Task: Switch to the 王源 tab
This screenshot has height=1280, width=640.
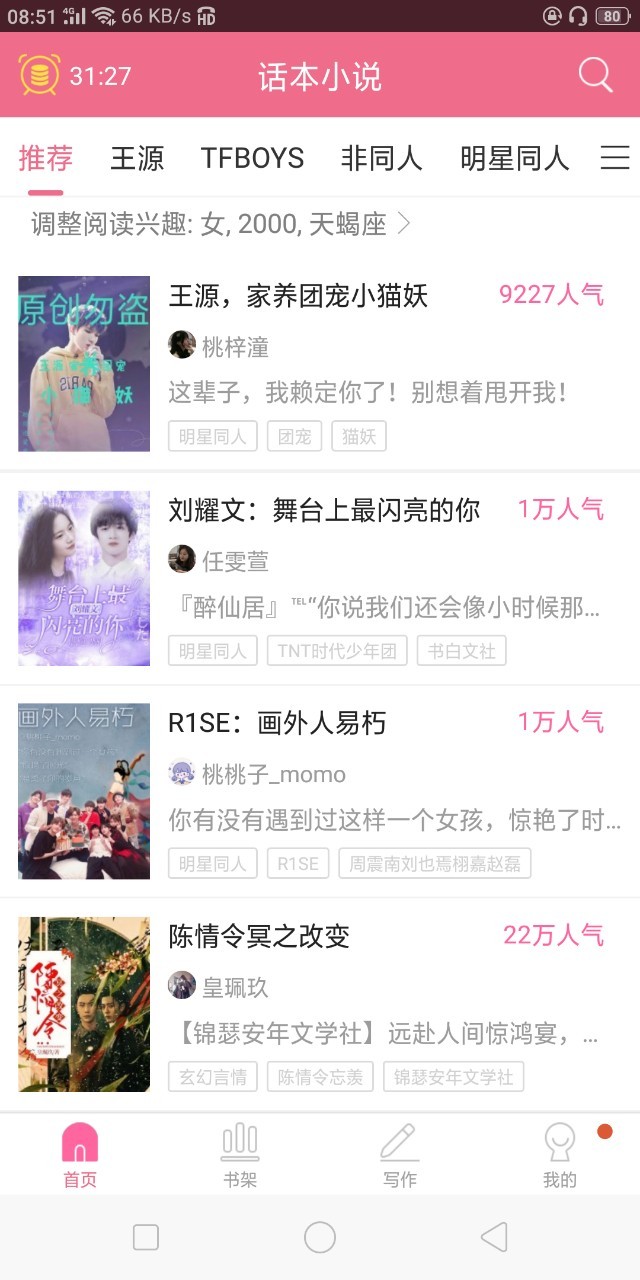Action: (137, 158)
